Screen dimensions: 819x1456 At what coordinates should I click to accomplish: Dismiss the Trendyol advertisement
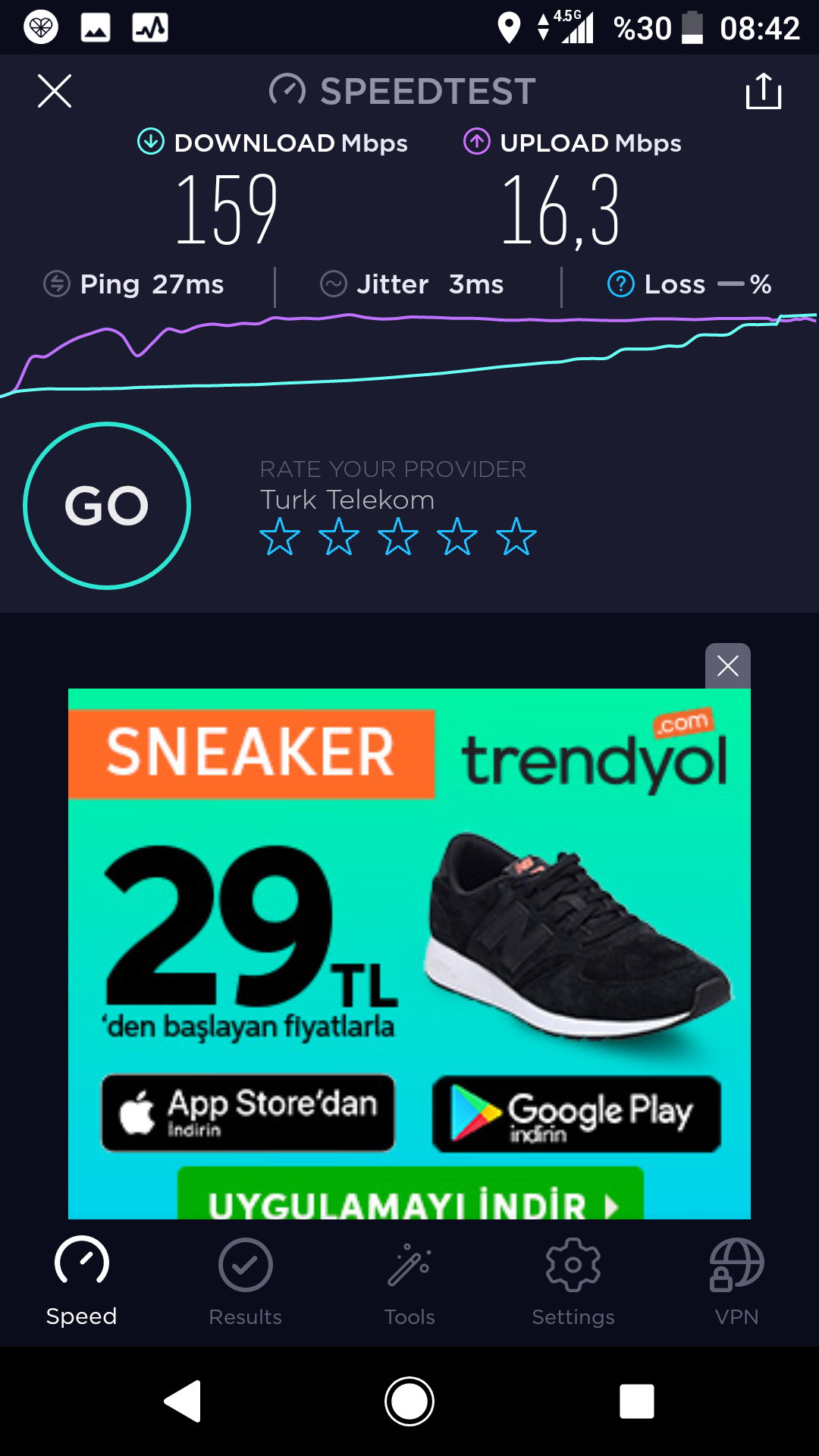click(x=728, y=666)
